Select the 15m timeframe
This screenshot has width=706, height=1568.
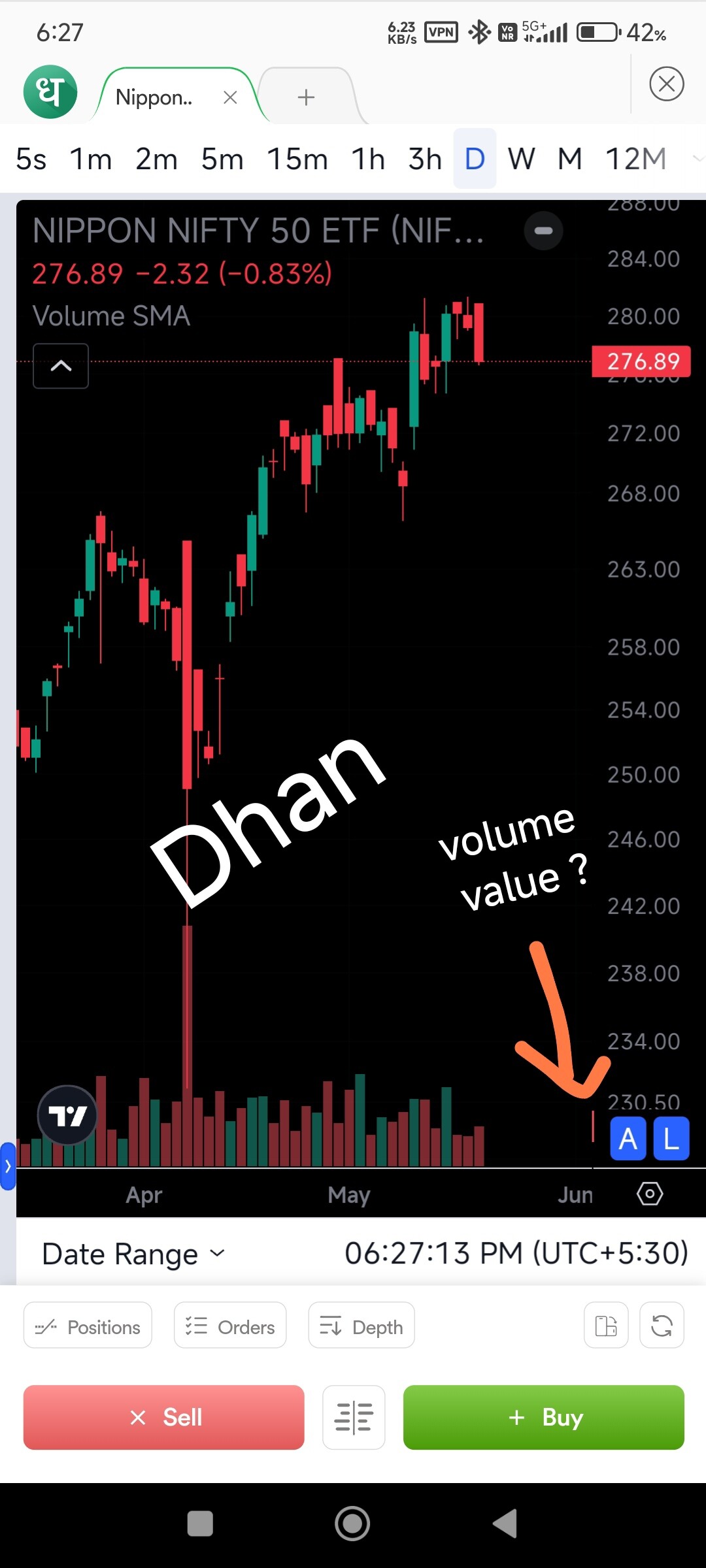297,159
